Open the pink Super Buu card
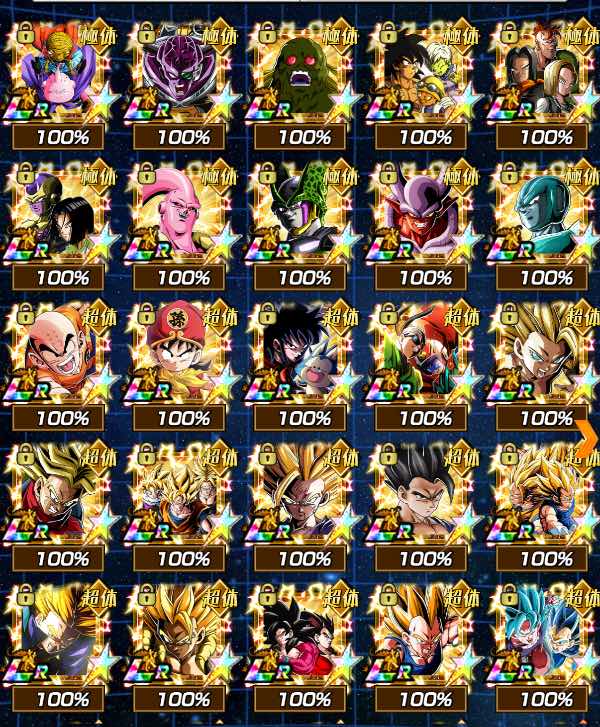Viewport: 600px width, 727px height. [x=184, y=215]
